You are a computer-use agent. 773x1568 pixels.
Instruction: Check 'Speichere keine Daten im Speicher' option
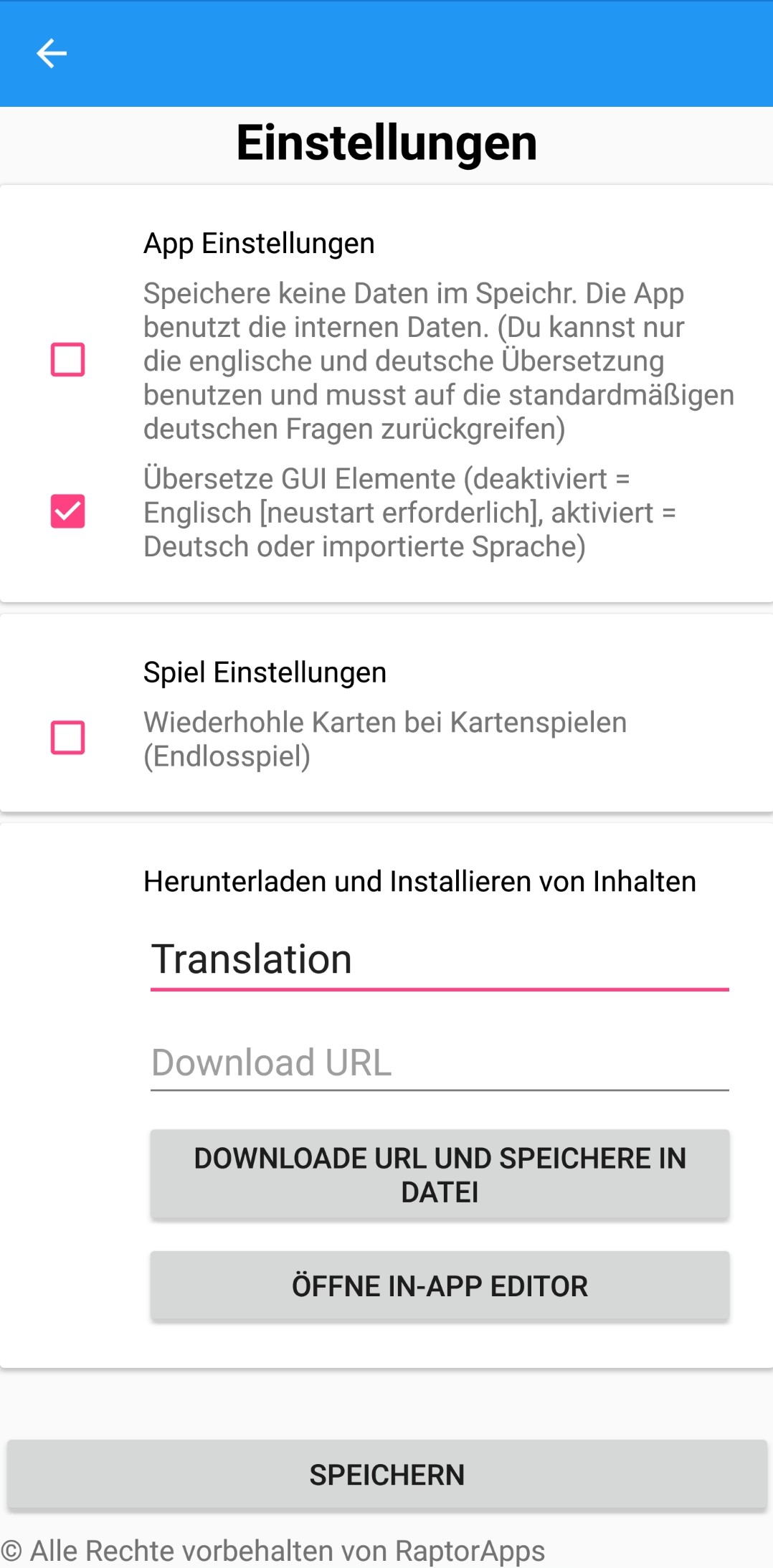68,360
